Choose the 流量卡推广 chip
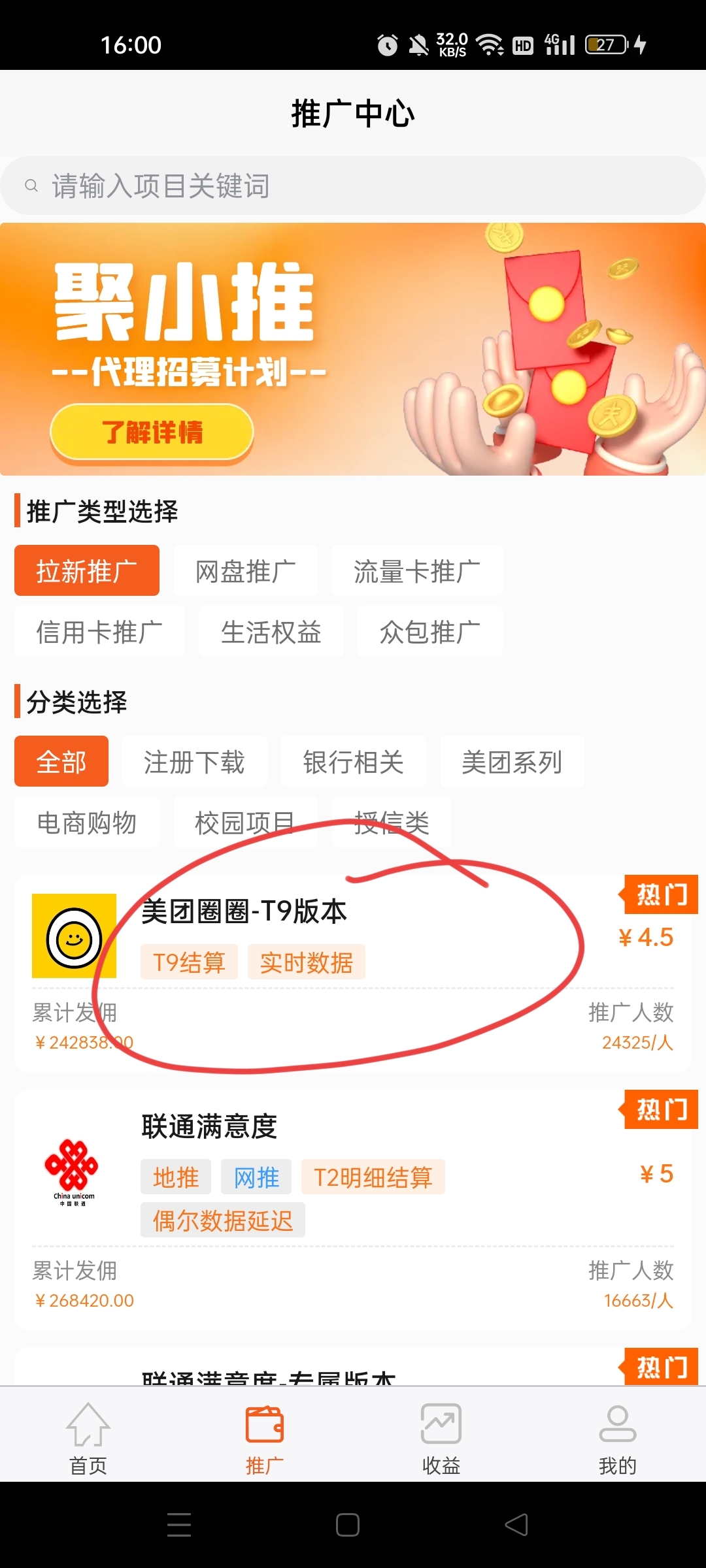The height and width of the screenshot is (1568, 706). coord(416,571)
